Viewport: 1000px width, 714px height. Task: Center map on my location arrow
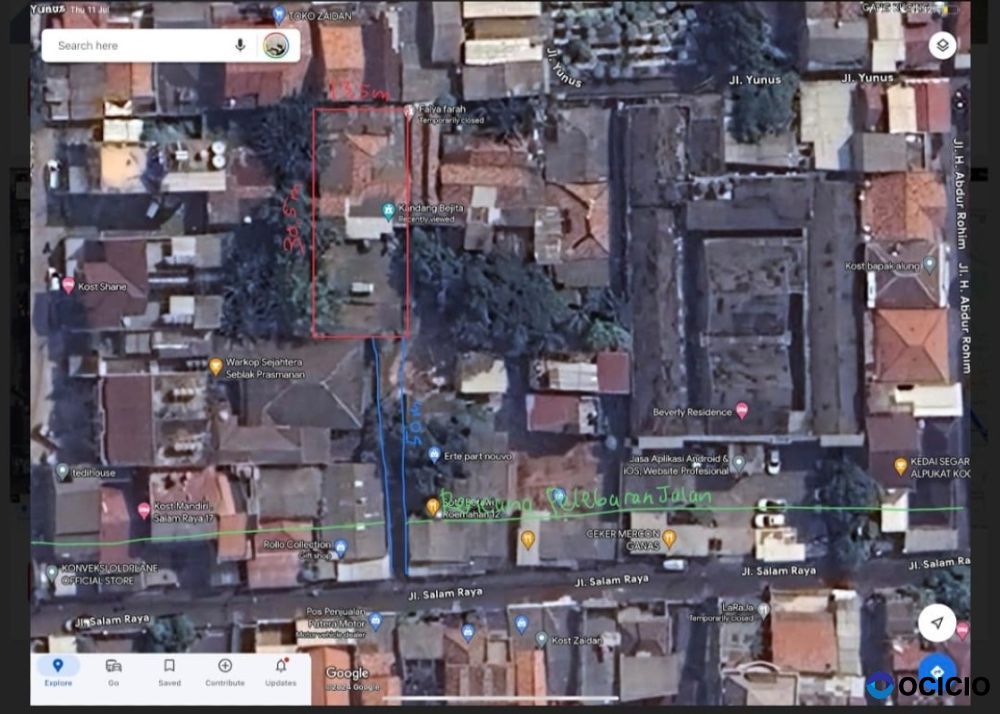pyautogui.click(x=937, y=623)
